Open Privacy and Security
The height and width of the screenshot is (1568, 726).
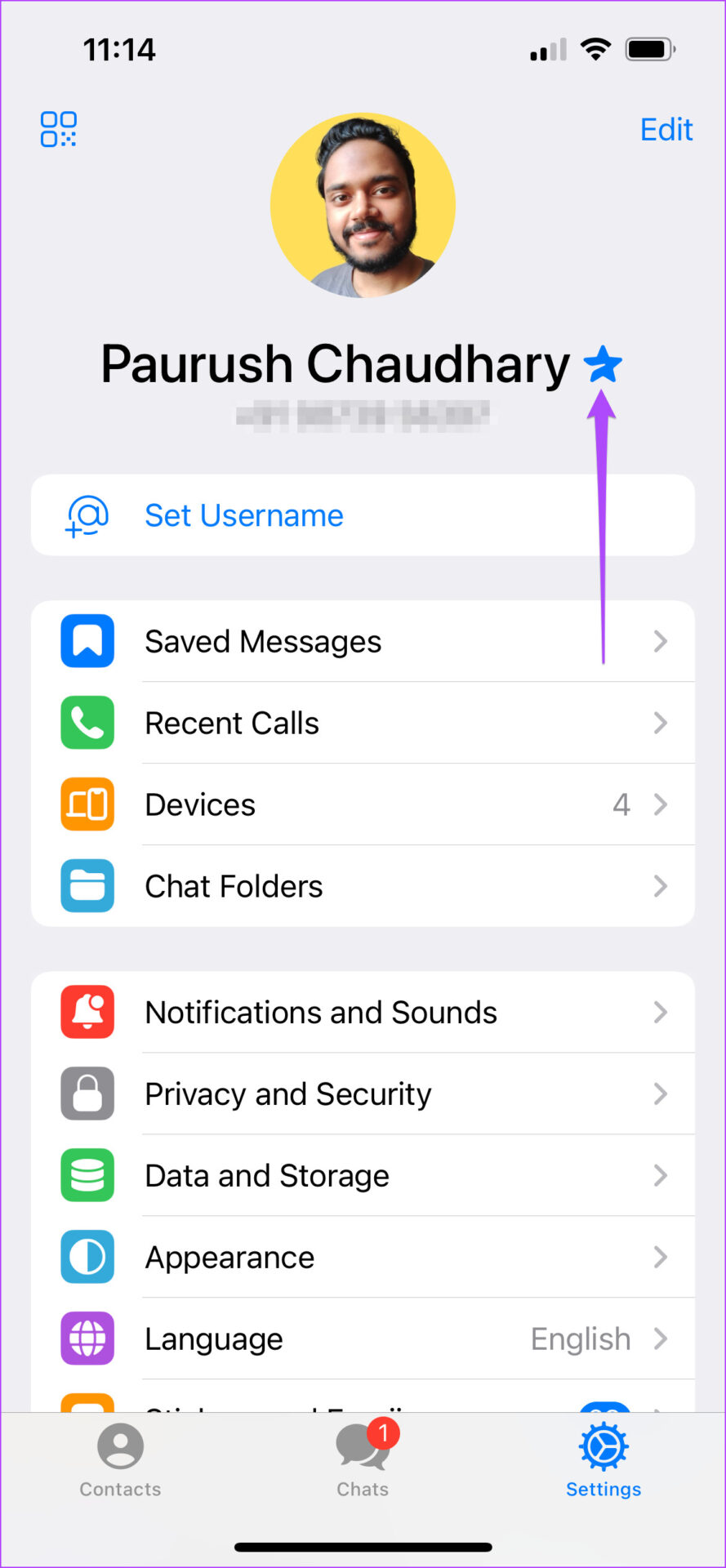[x=363, y=1094]
